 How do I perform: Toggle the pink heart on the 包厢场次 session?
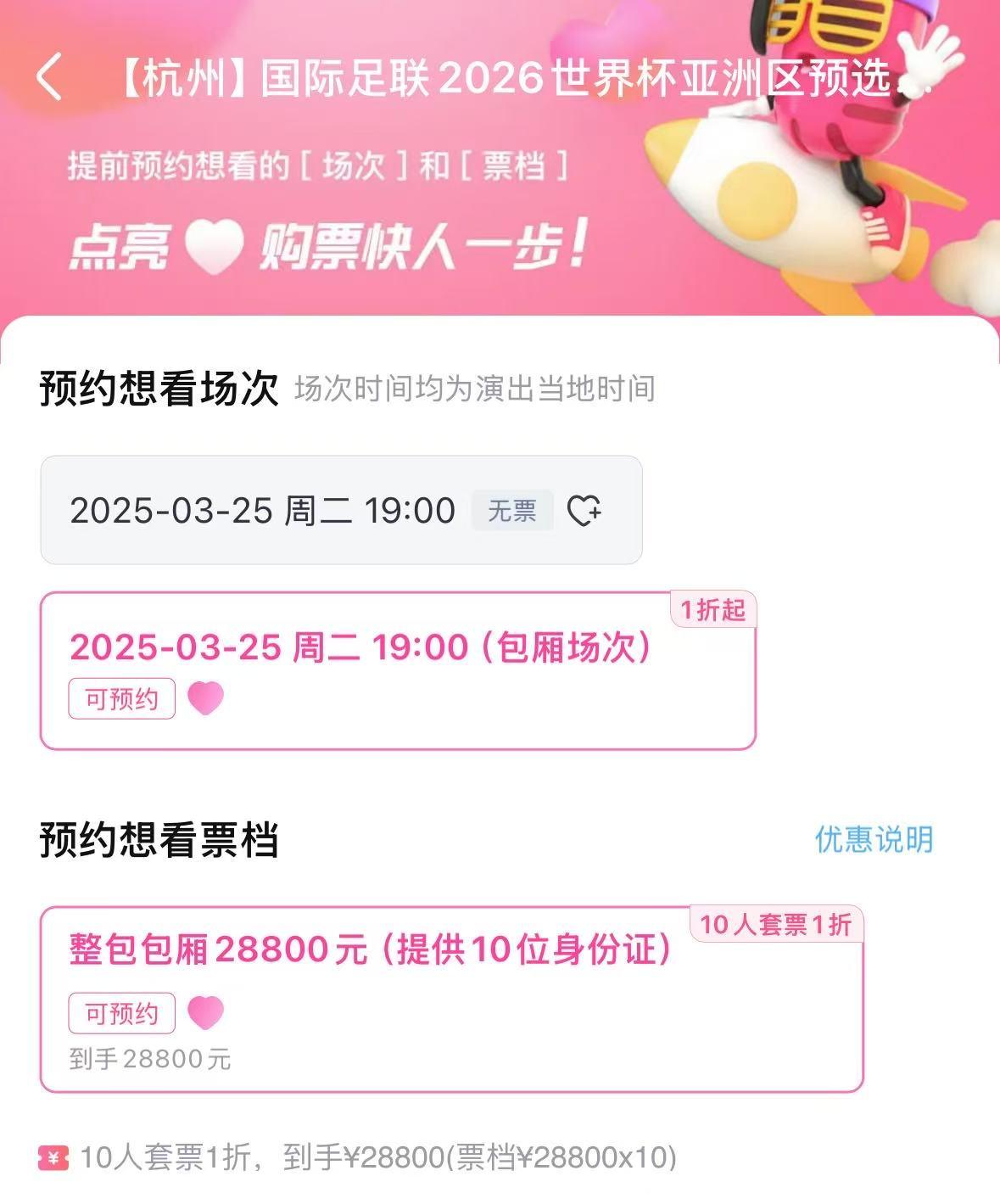pyautogui.click(x=205, y=698)
